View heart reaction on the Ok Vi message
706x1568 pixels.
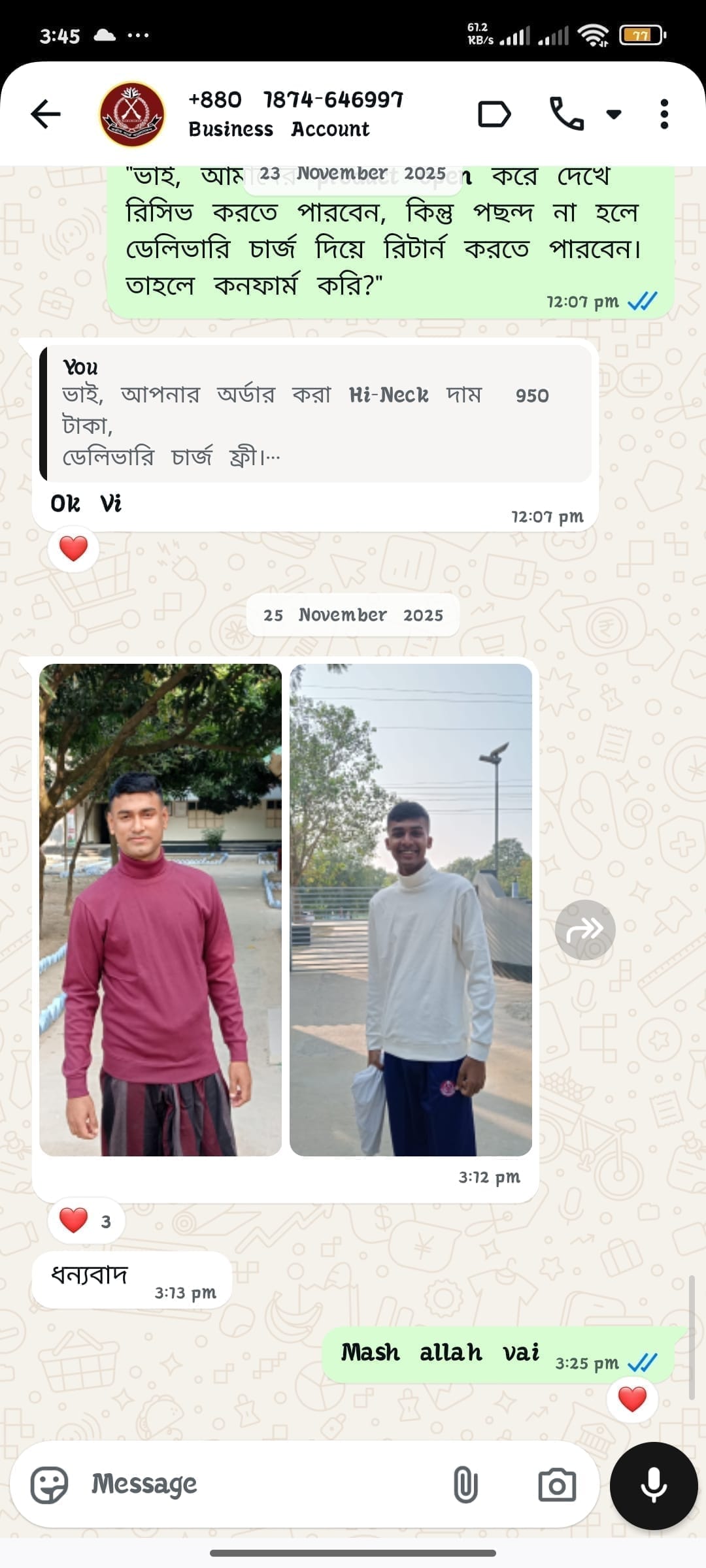click(x=73, y=549)
